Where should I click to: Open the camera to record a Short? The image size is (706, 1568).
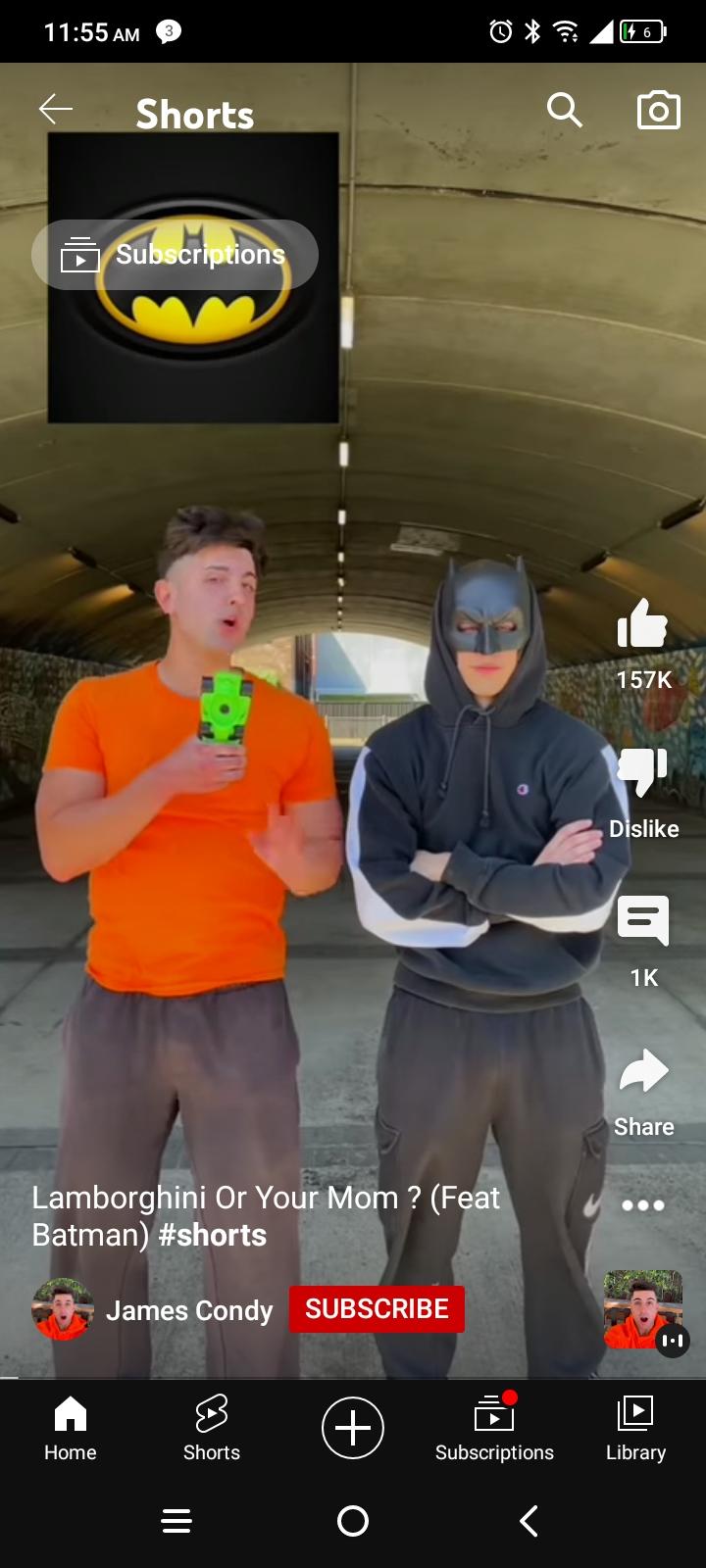[x=657, y=110]
